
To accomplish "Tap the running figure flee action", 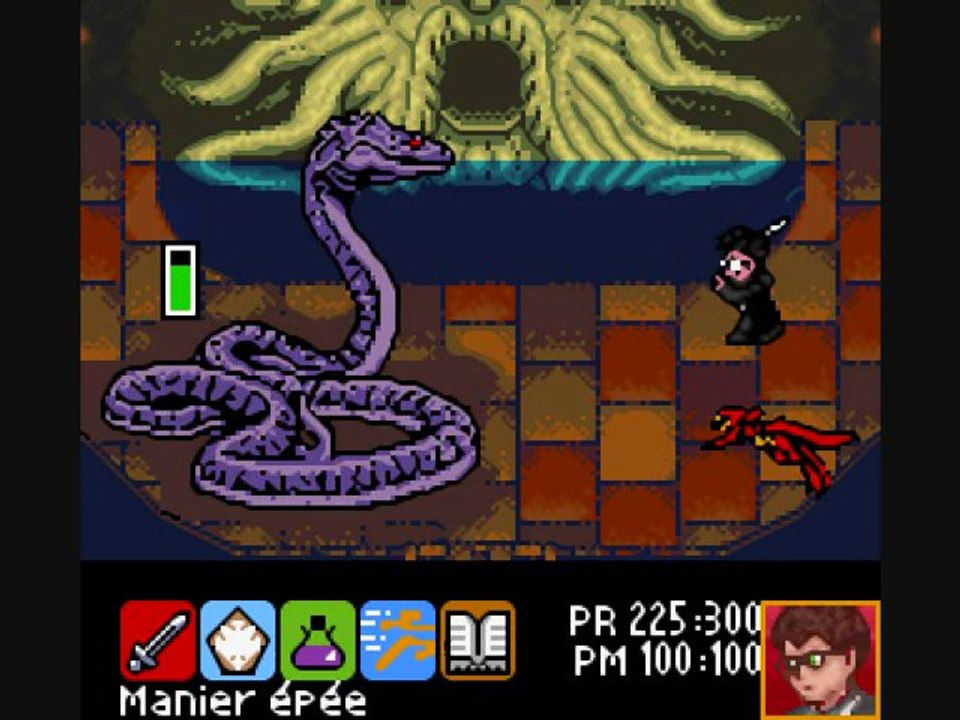I will (398, 640).
